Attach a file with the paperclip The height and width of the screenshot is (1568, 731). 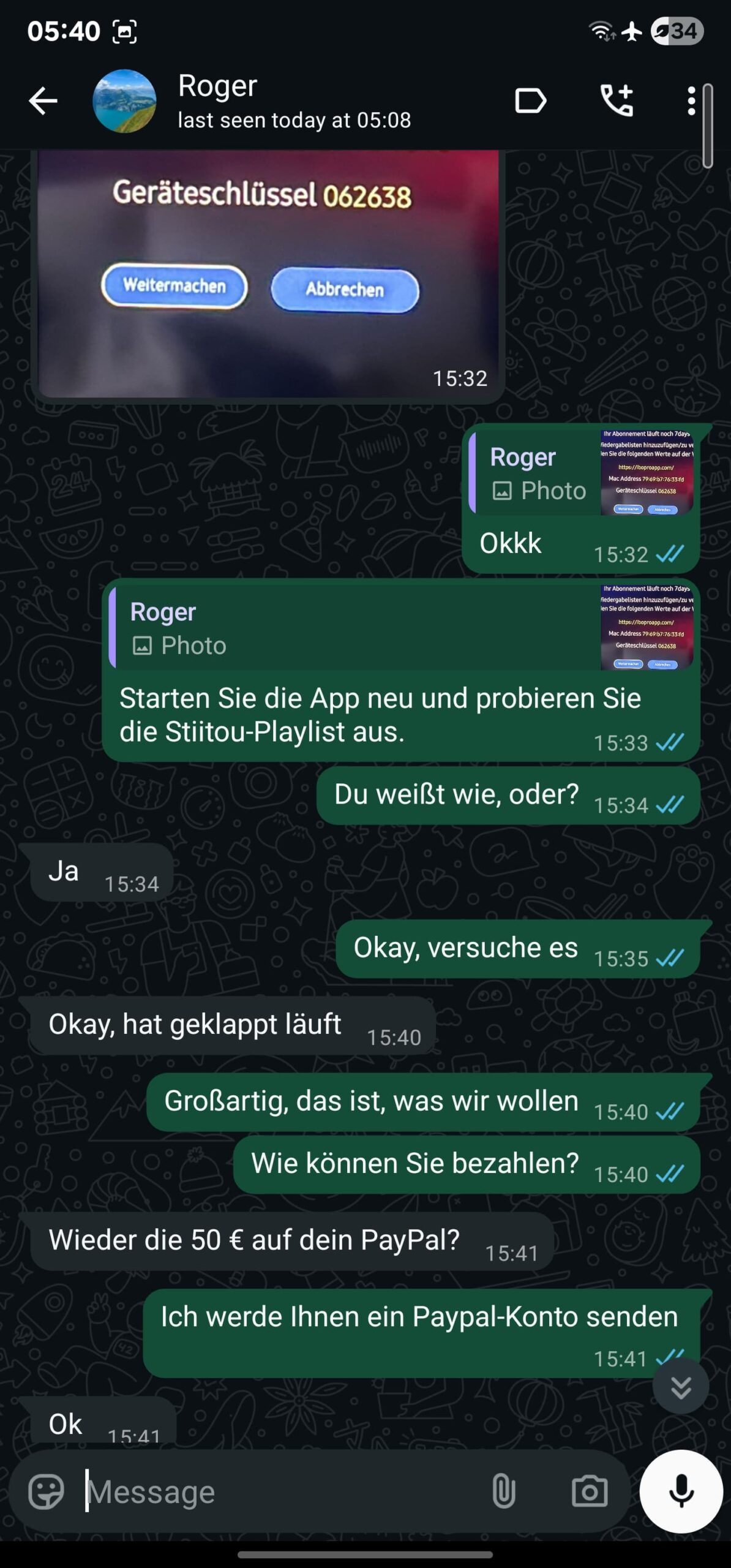503,1491
